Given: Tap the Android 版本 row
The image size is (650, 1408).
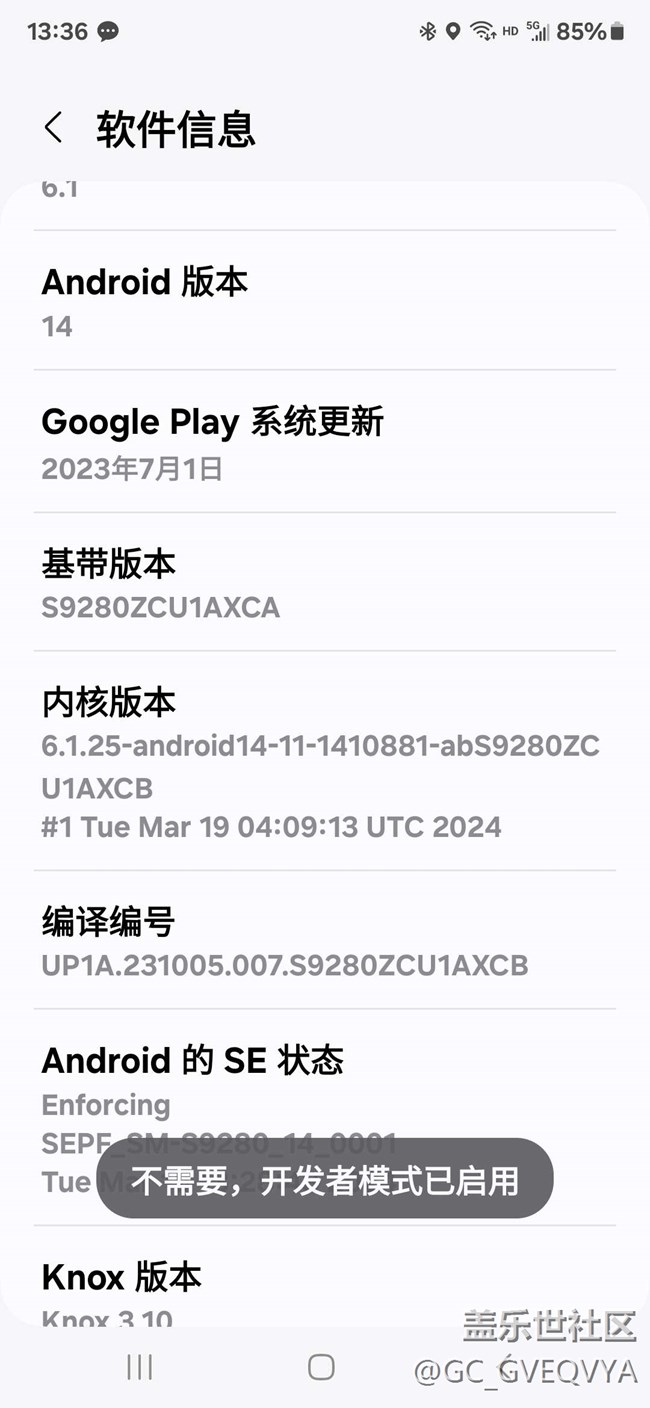Looking at the screenshot, I should tap(324, 301).
